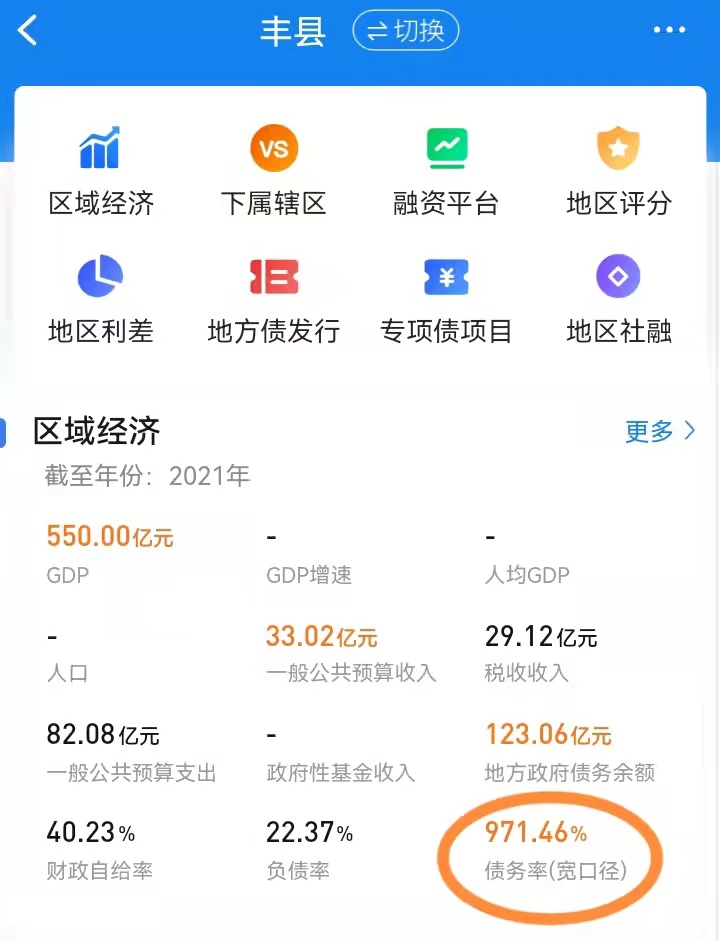Open 地方债发行
This screenshot has height=941, width=720.
click(274, 299)
